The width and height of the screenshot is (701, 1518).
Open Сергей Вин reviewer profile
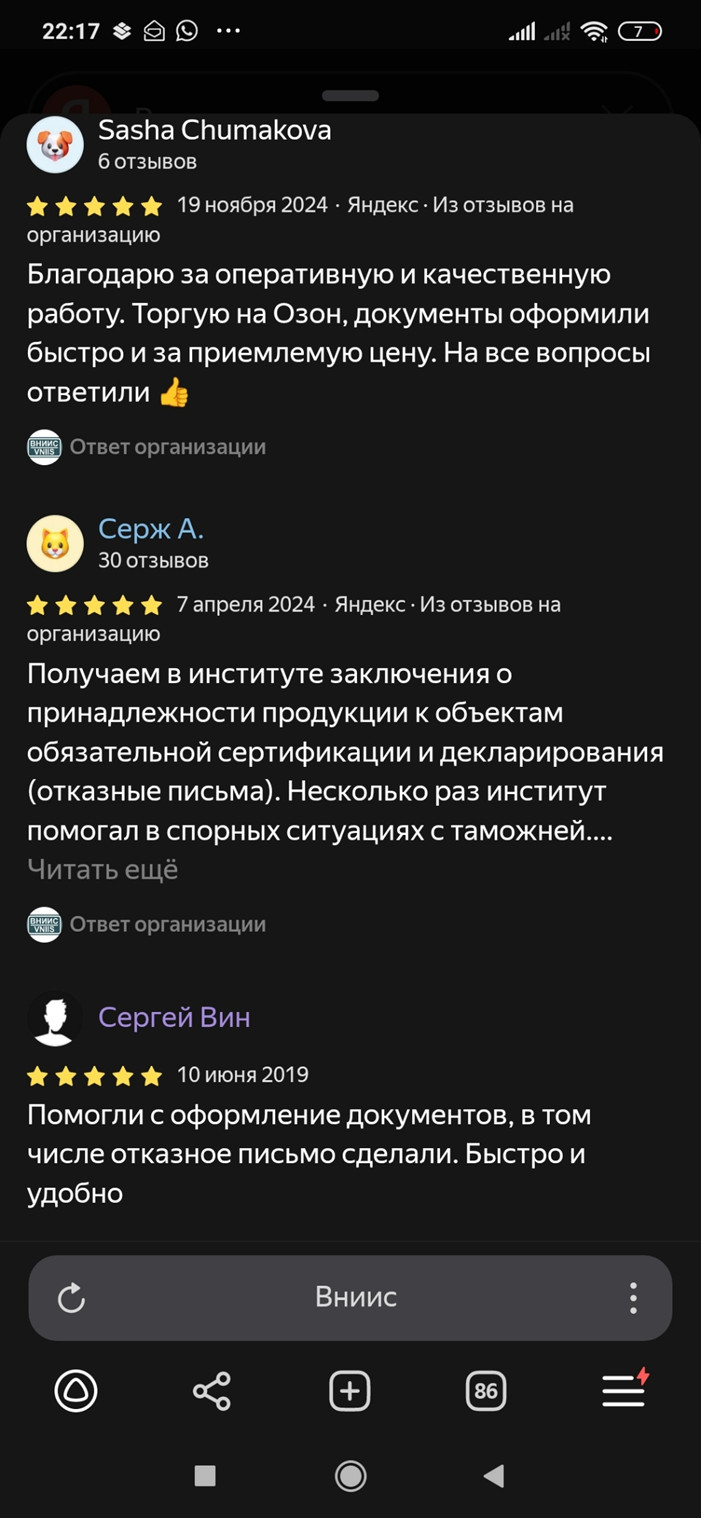tap(174, 1017)
